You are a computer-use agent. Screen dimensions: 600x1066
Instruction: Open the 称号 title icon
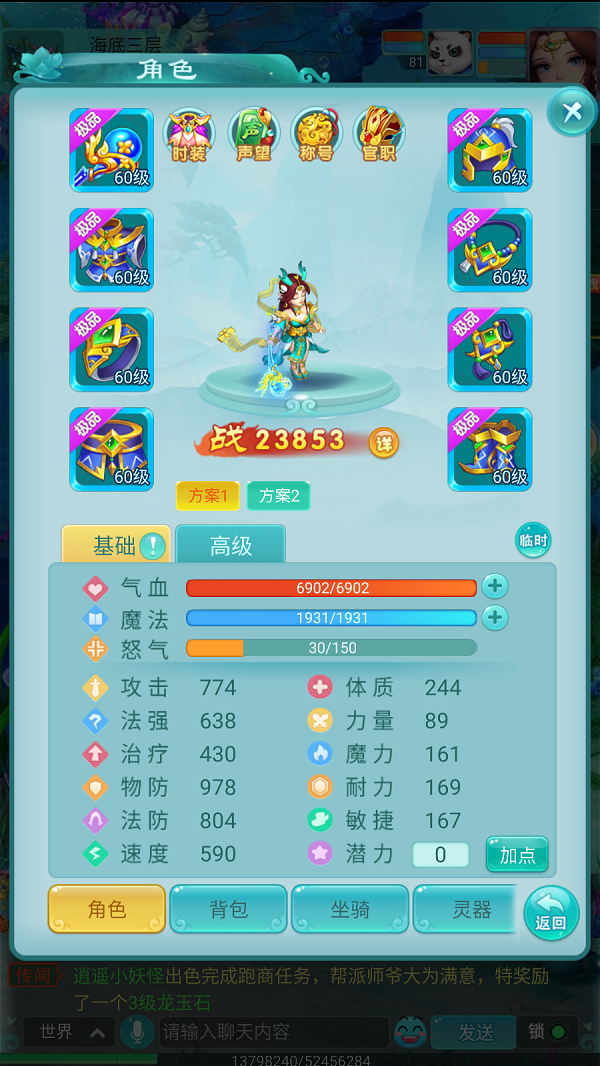(316, 135)
